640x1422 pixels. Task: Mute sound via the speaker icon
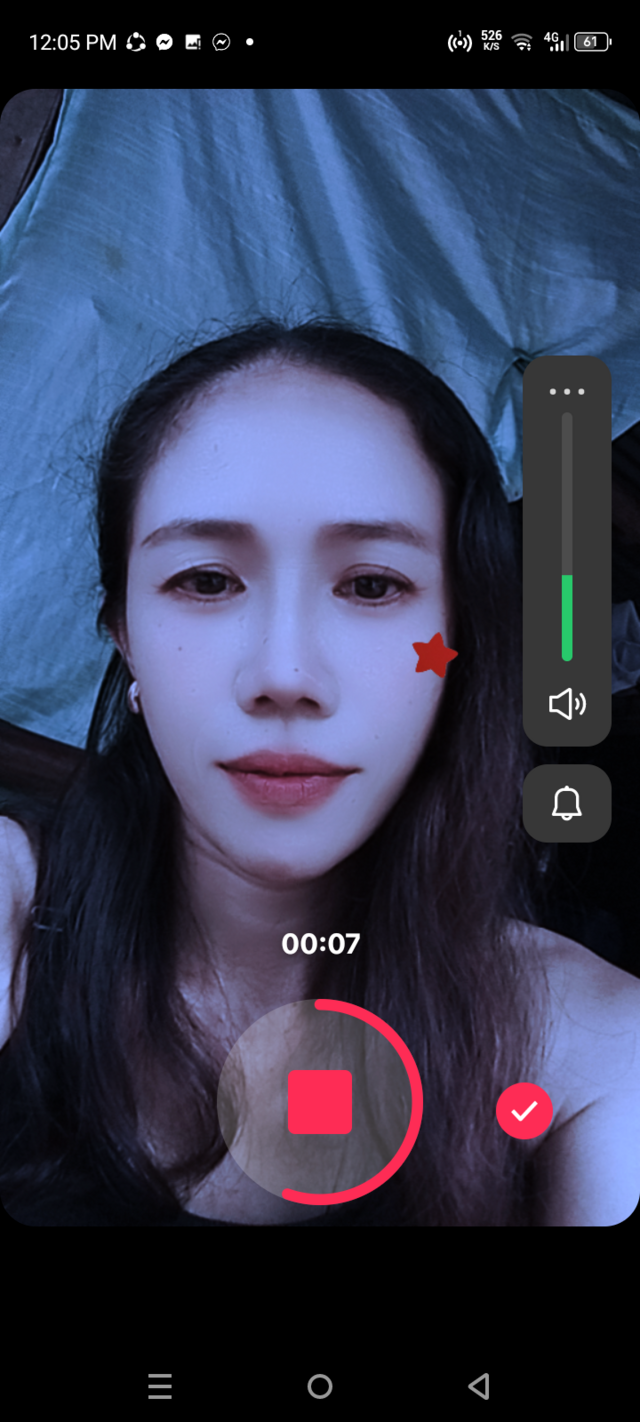(567, 705)
